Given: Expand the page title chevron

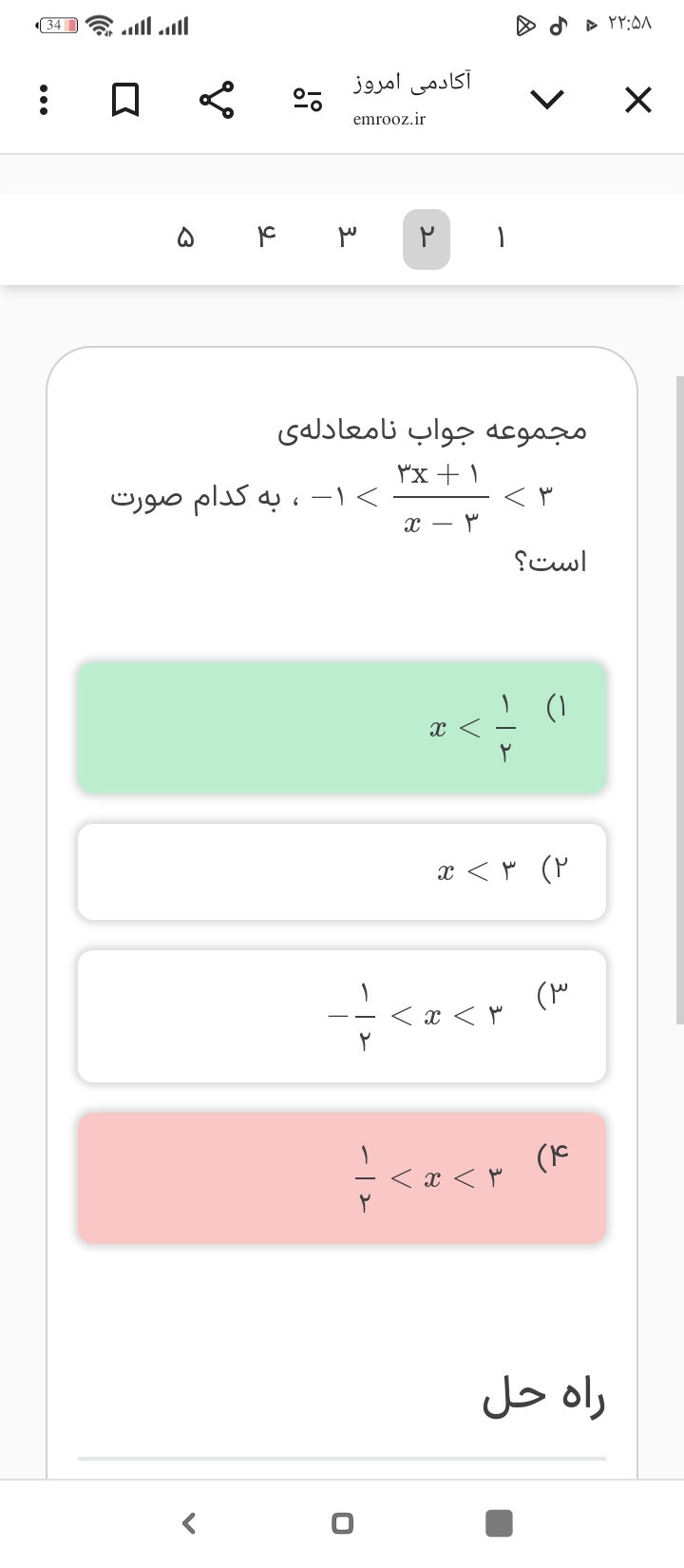Looking at the screenshot, I should 547,99.
